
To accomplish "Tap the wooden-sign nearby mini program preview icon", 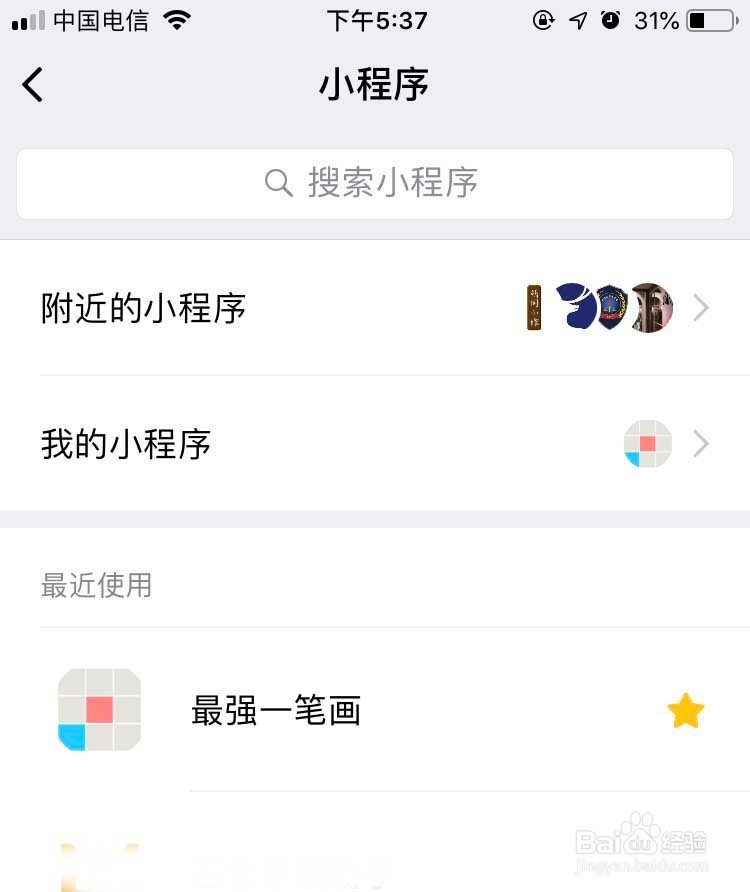I will 534,308.
